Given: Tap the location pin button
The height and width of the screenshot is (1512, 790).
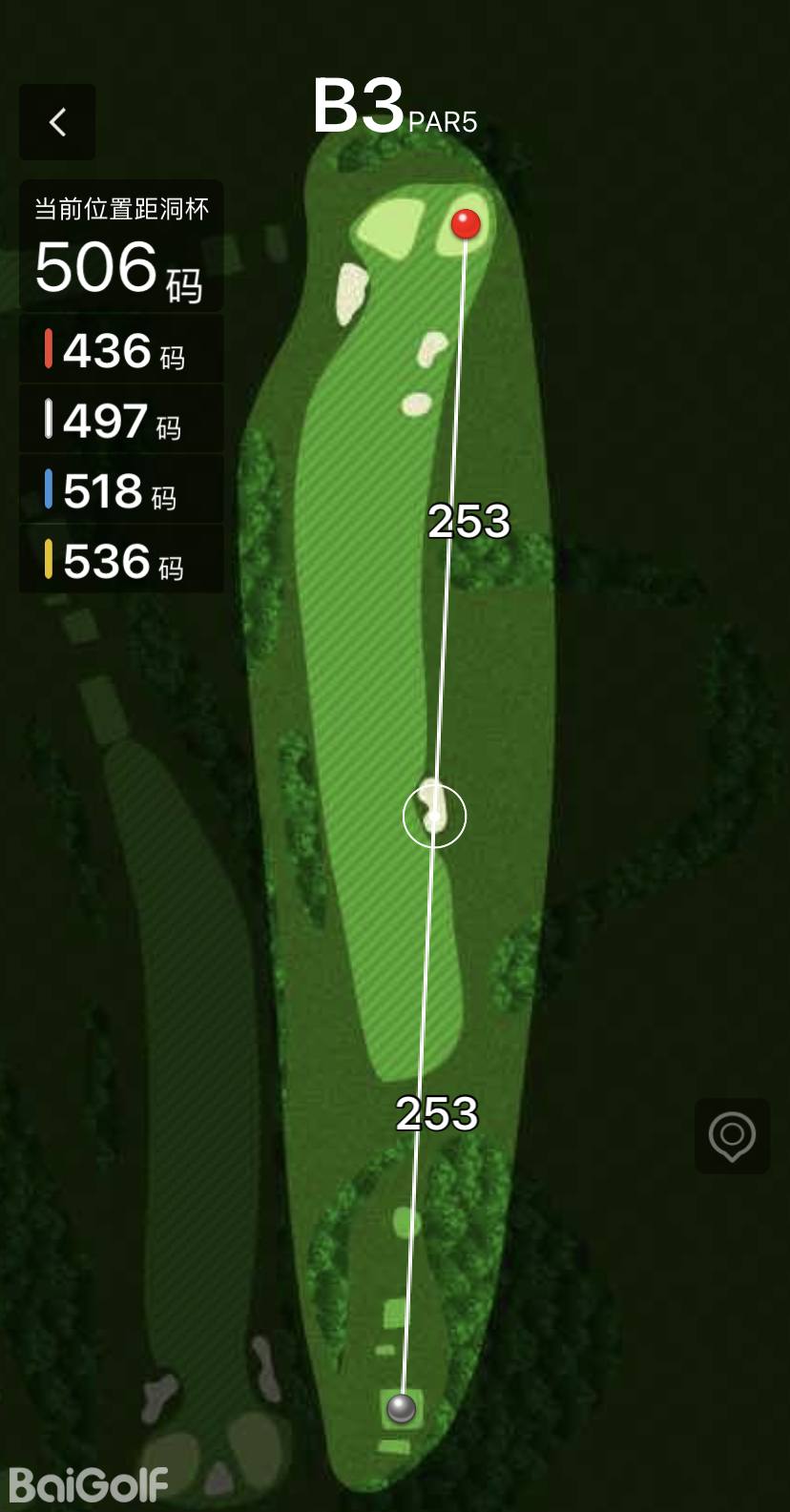Looking at the screenshot, I should 732,1135.
